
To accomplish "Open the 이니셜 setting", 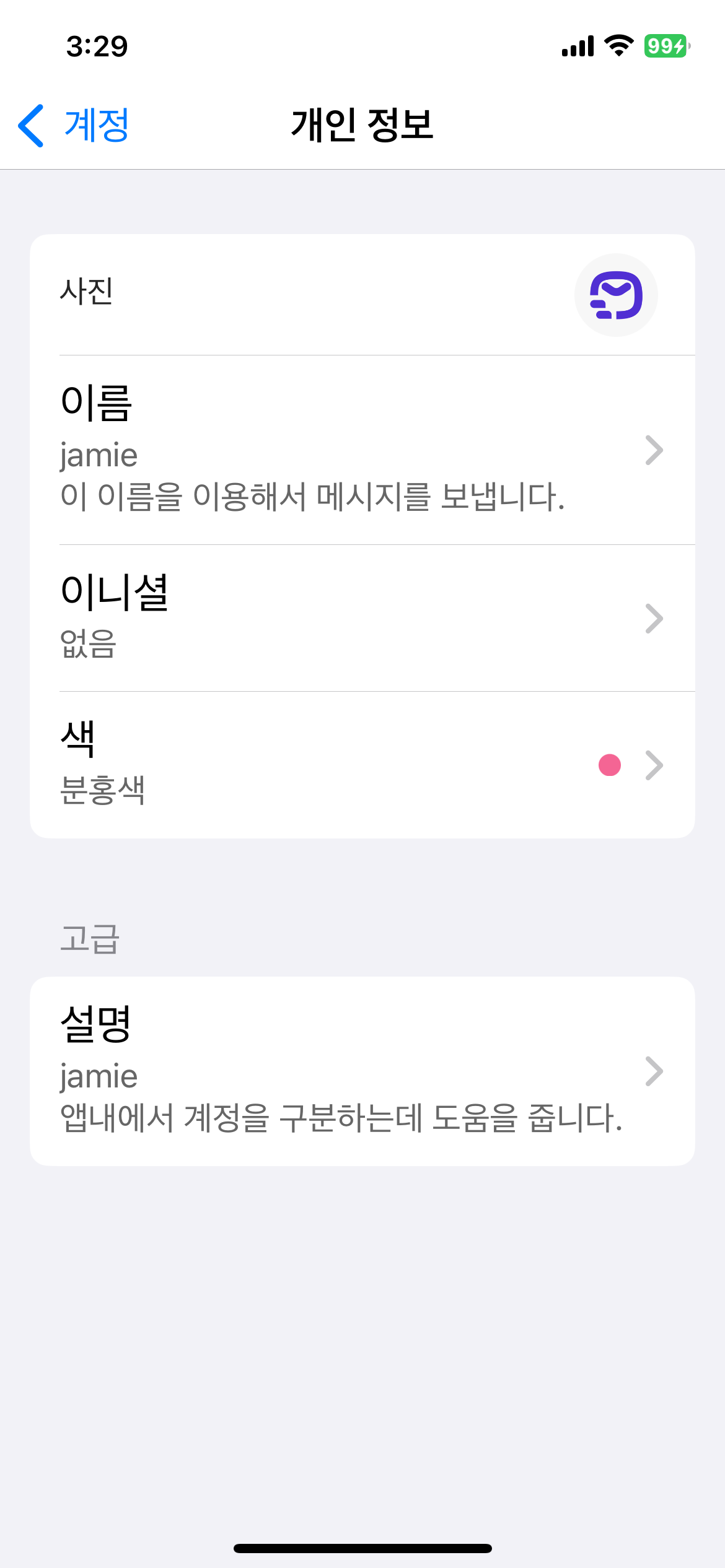I will tap(362, 618).
